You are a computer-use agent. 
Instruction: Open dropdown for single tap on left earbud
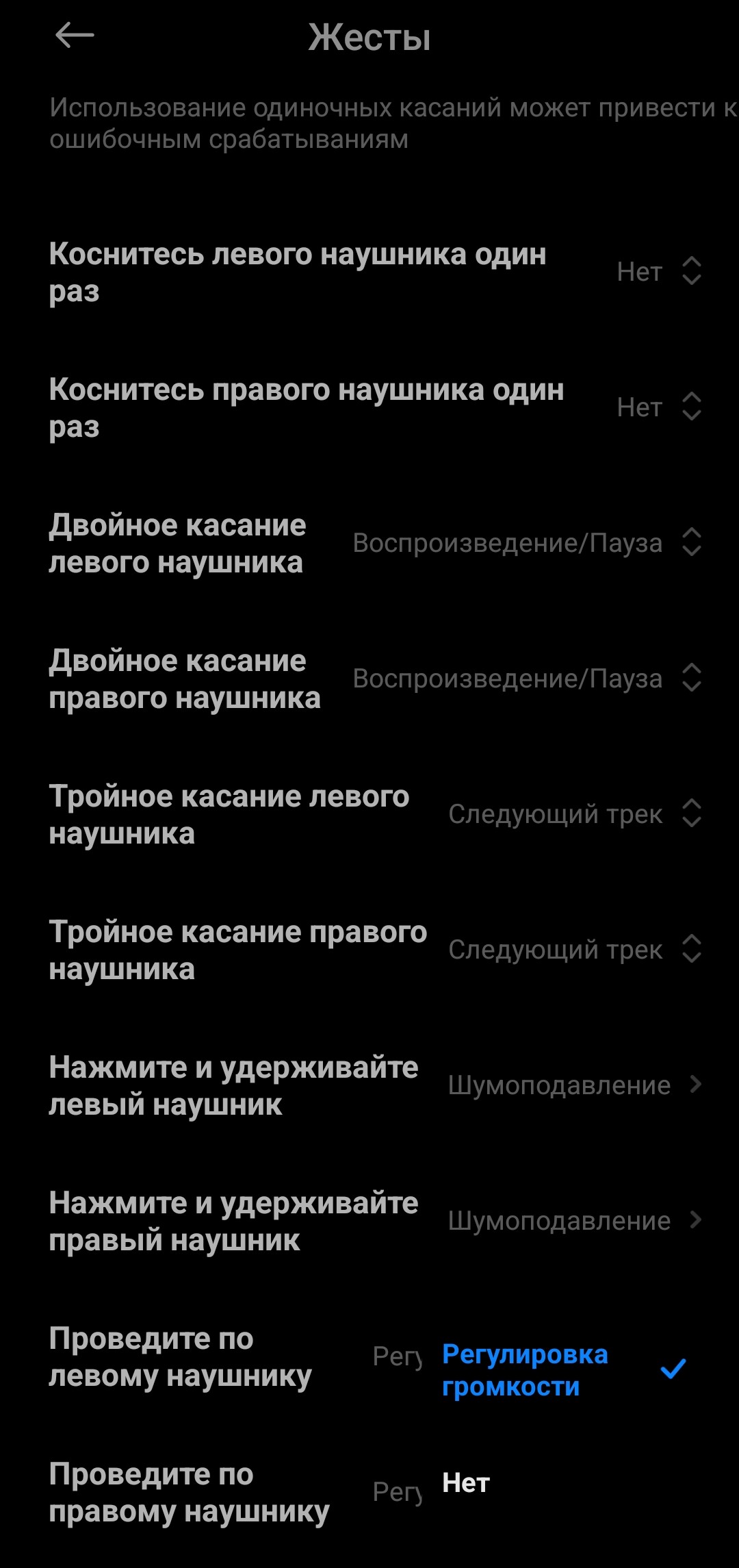(658, 272)
